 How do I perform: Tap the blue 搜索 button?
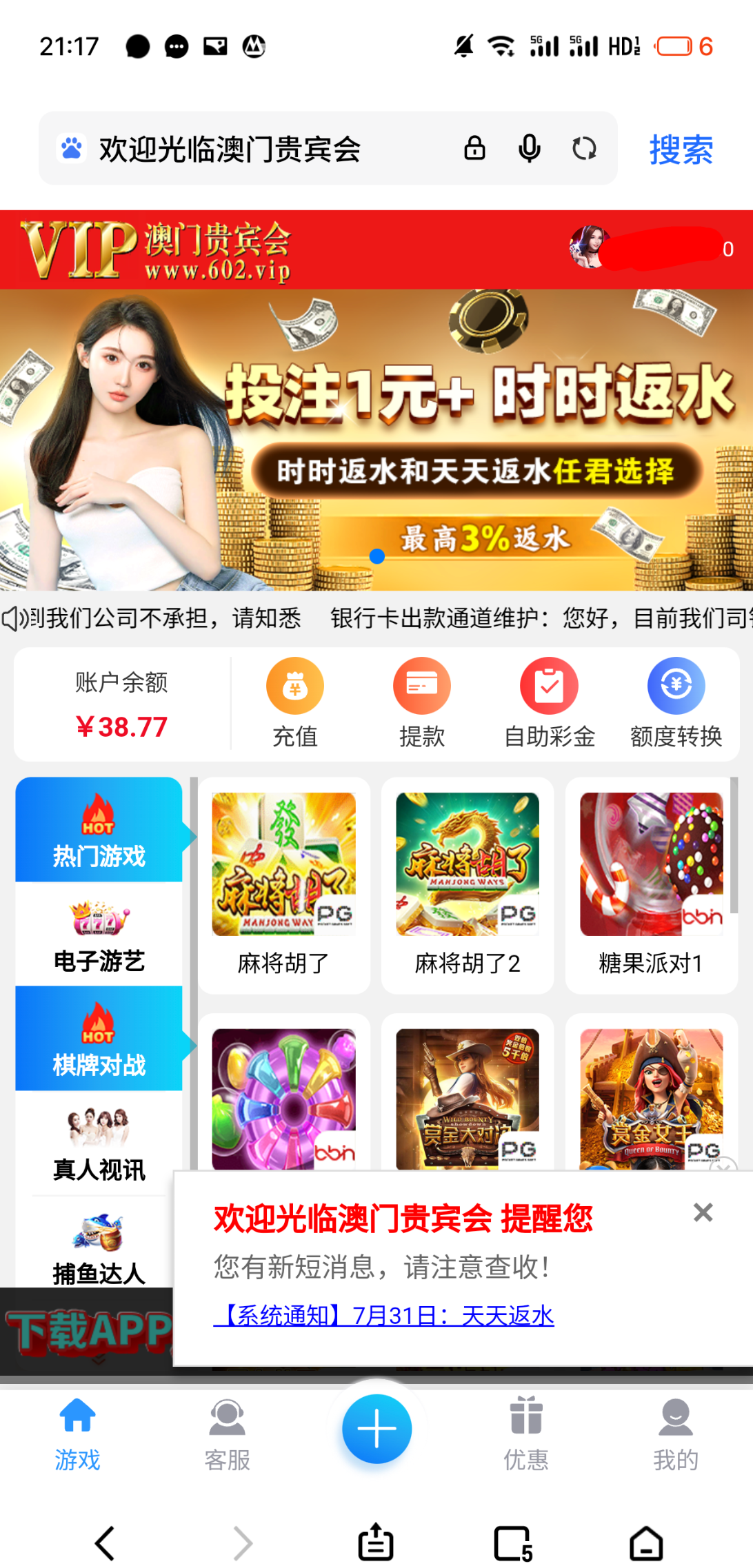coord(681,150)
